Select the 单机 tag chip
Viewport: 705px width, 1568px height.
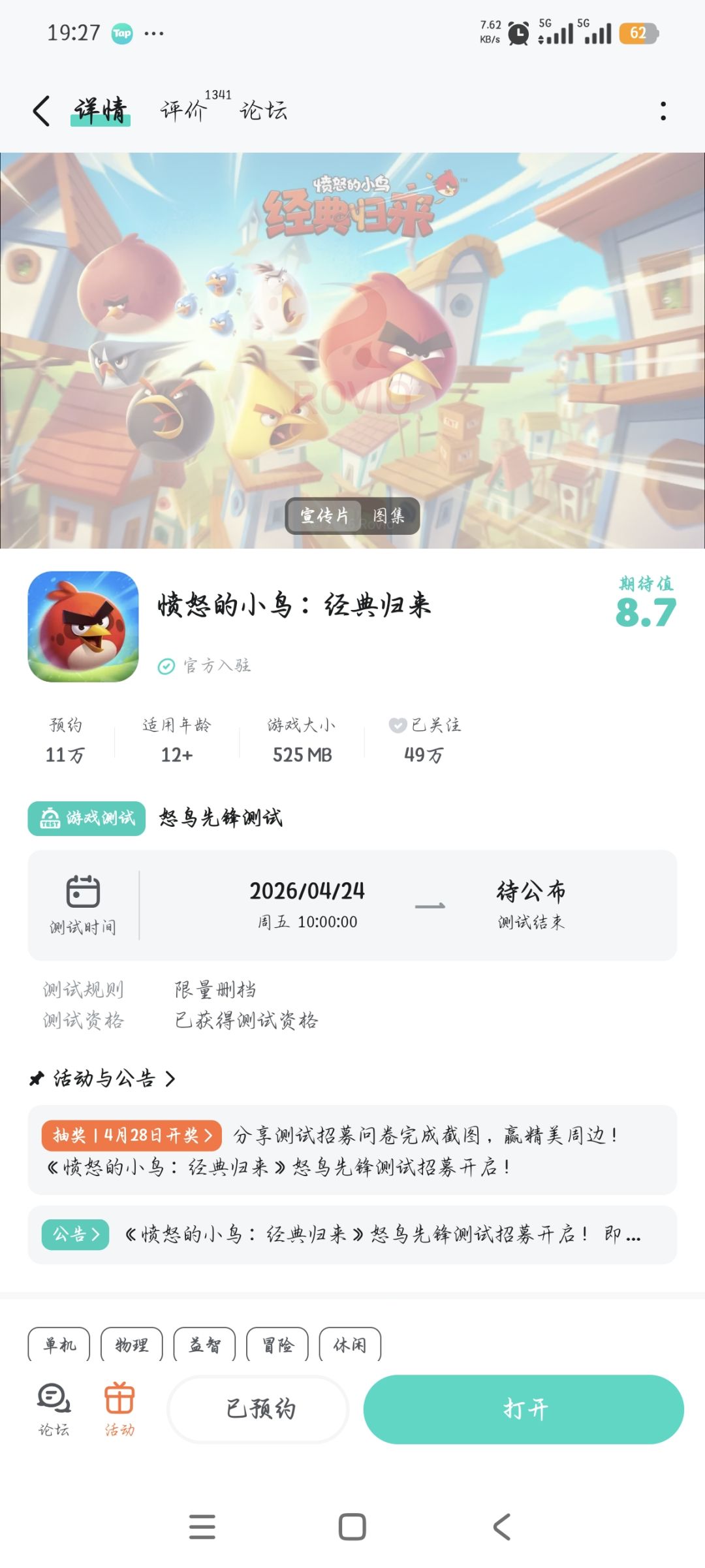[59, 1345]
